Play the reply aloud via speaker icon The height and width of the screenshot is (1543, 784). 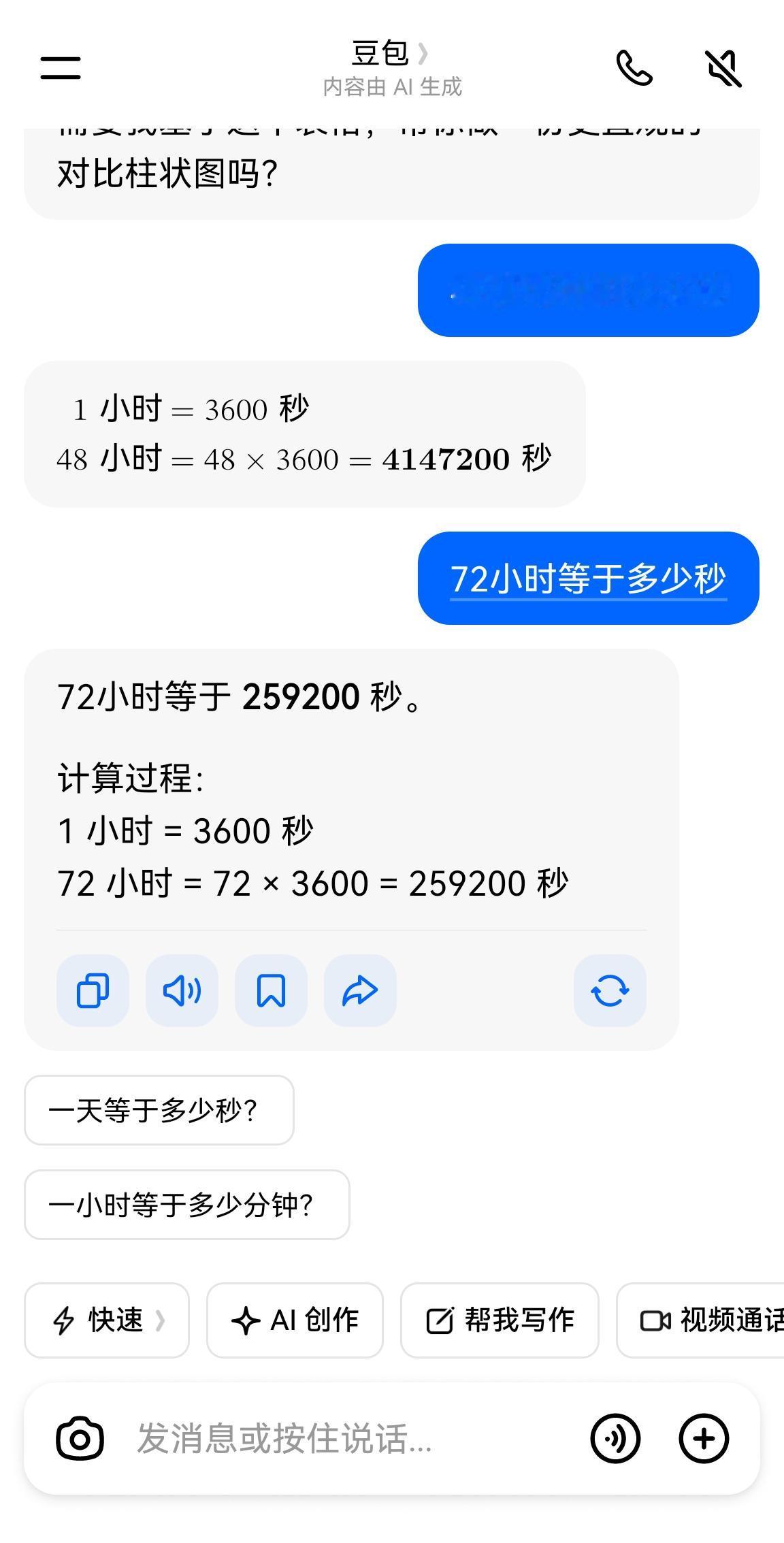click(181, 991)
